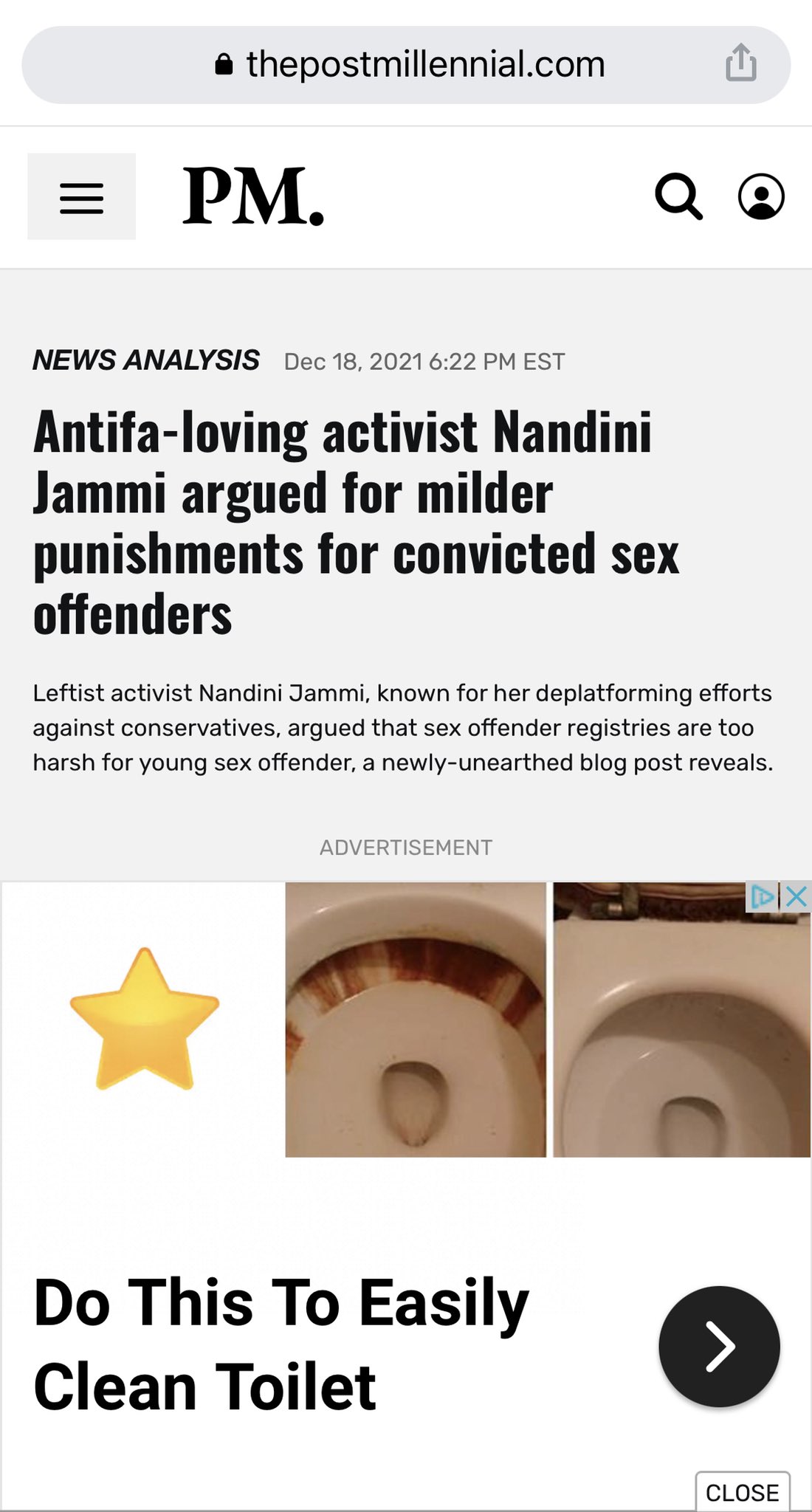Viewport: 812px width, 1512px height.
Task: Share this page via share icon
Action: coord(740,63)
